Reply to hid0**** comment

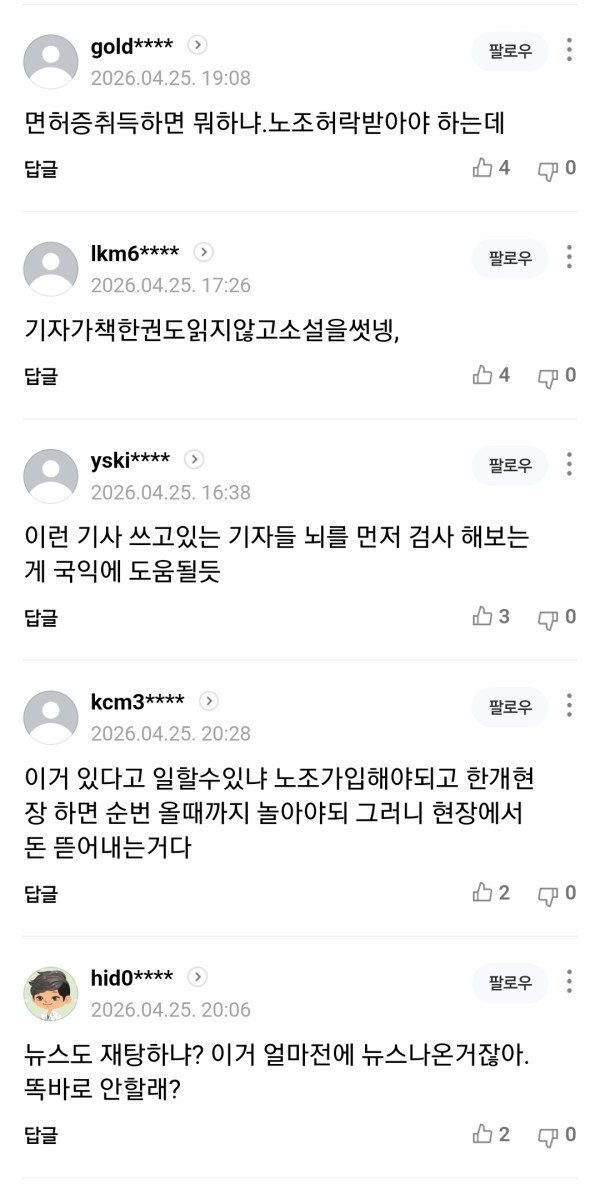pyautogui.click(x=41, y=1135)
